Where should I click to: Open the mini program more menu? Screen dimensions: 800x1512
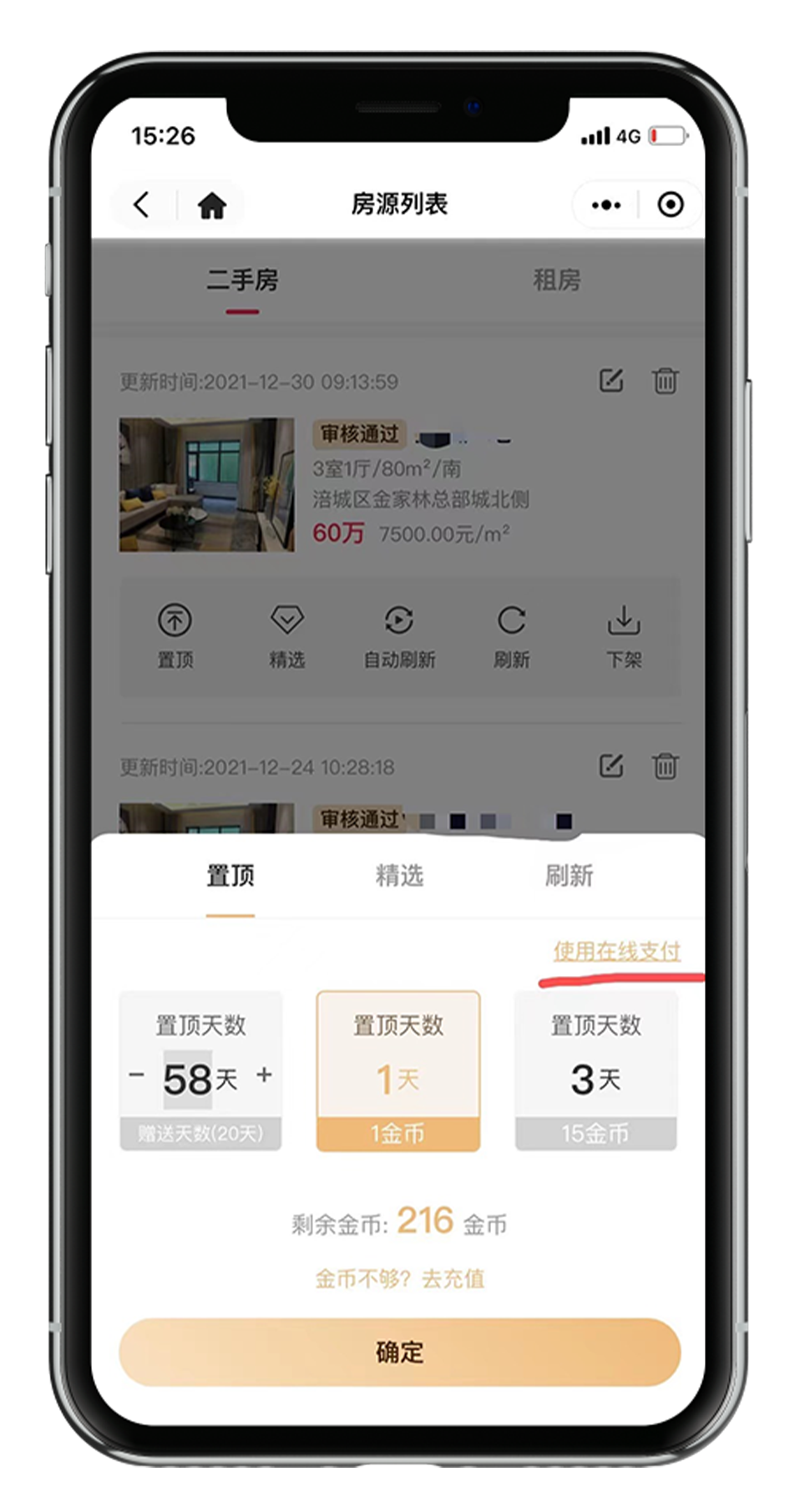(605, 205)
